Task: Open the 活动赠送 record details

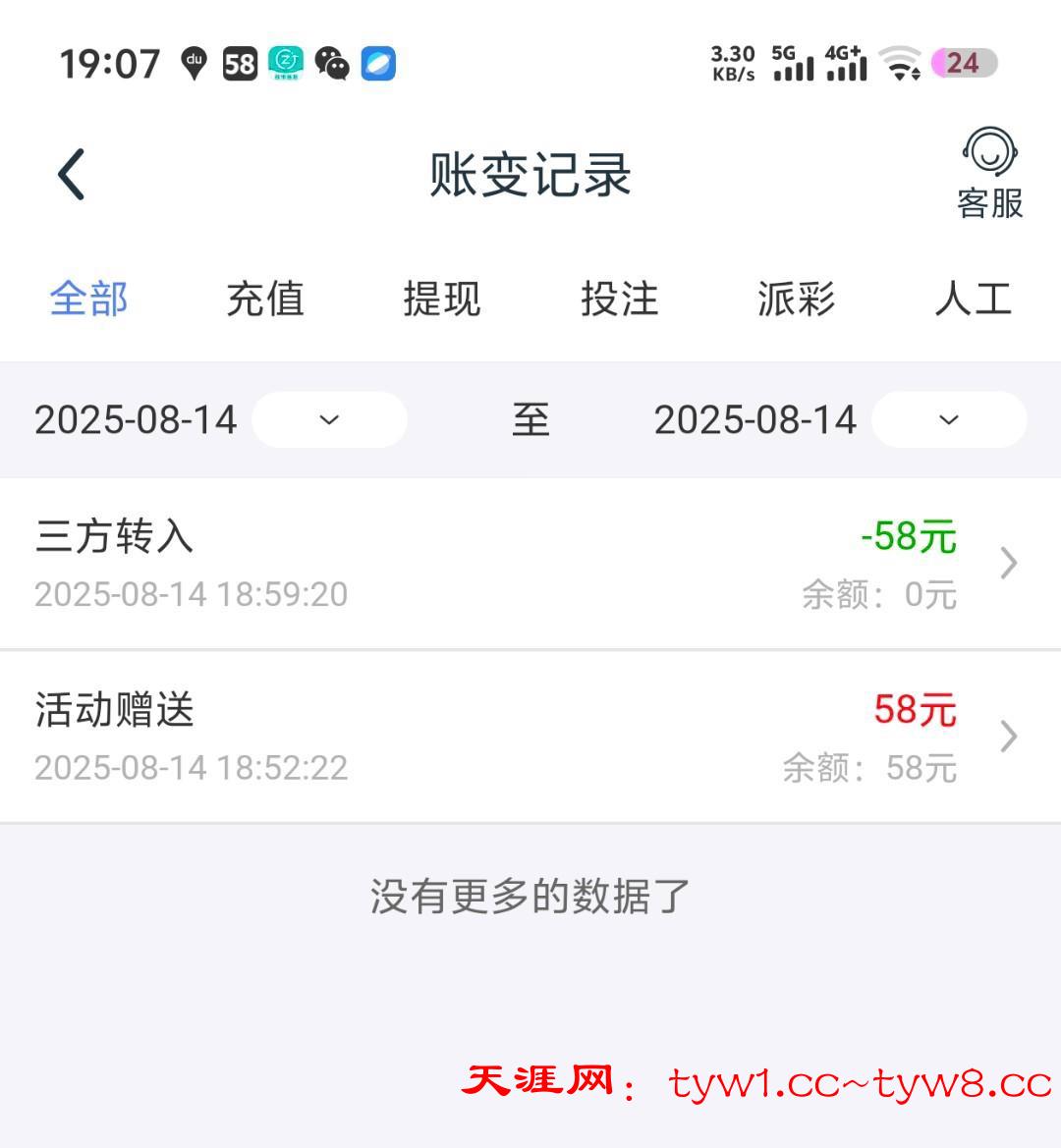Action: click(x=530, y=737)
